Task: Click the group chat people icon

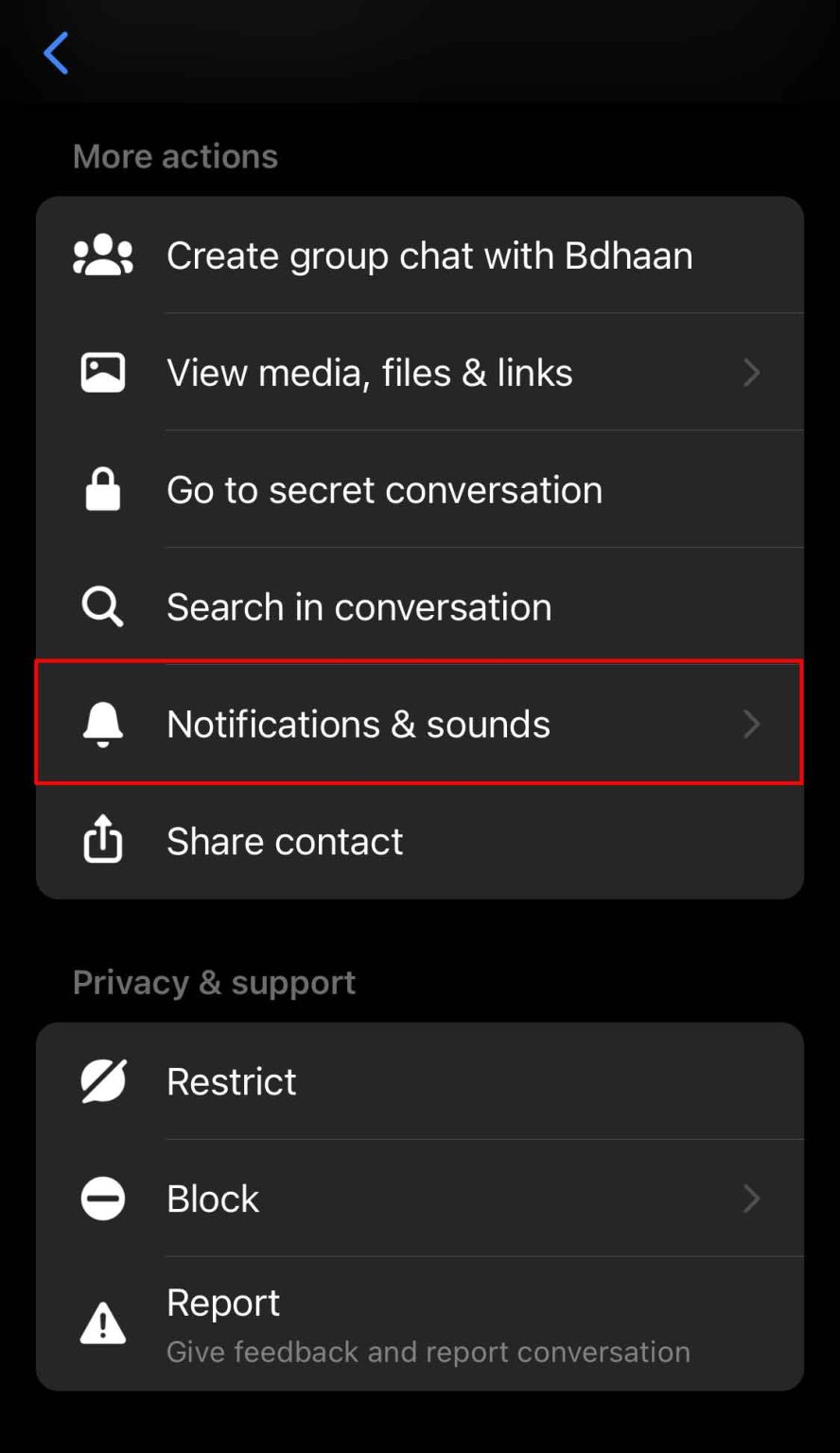Action: click(x=102, y=254)
